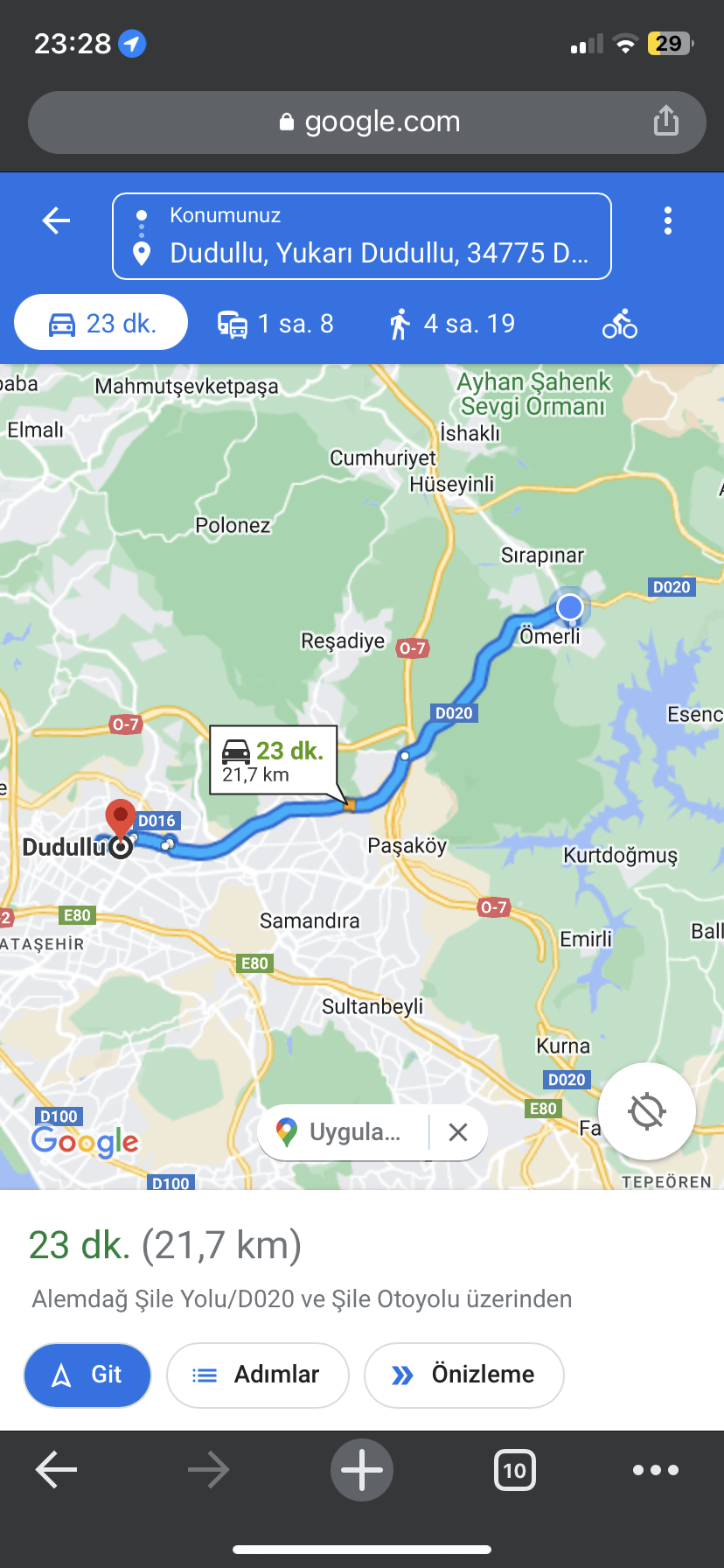Switch to cycling directions
This screenshot has width=724, height=1568.
tap(620, 324)
